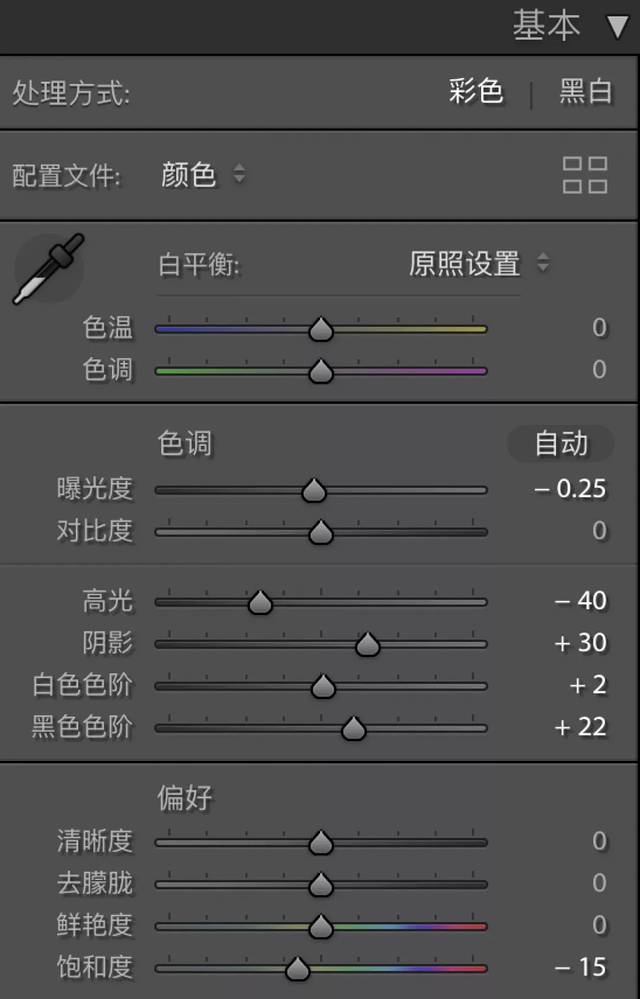The width and height of the screenshot is (640, 999).
Task: Collapse the 基本 panel triangle
Action: [618, 27]
